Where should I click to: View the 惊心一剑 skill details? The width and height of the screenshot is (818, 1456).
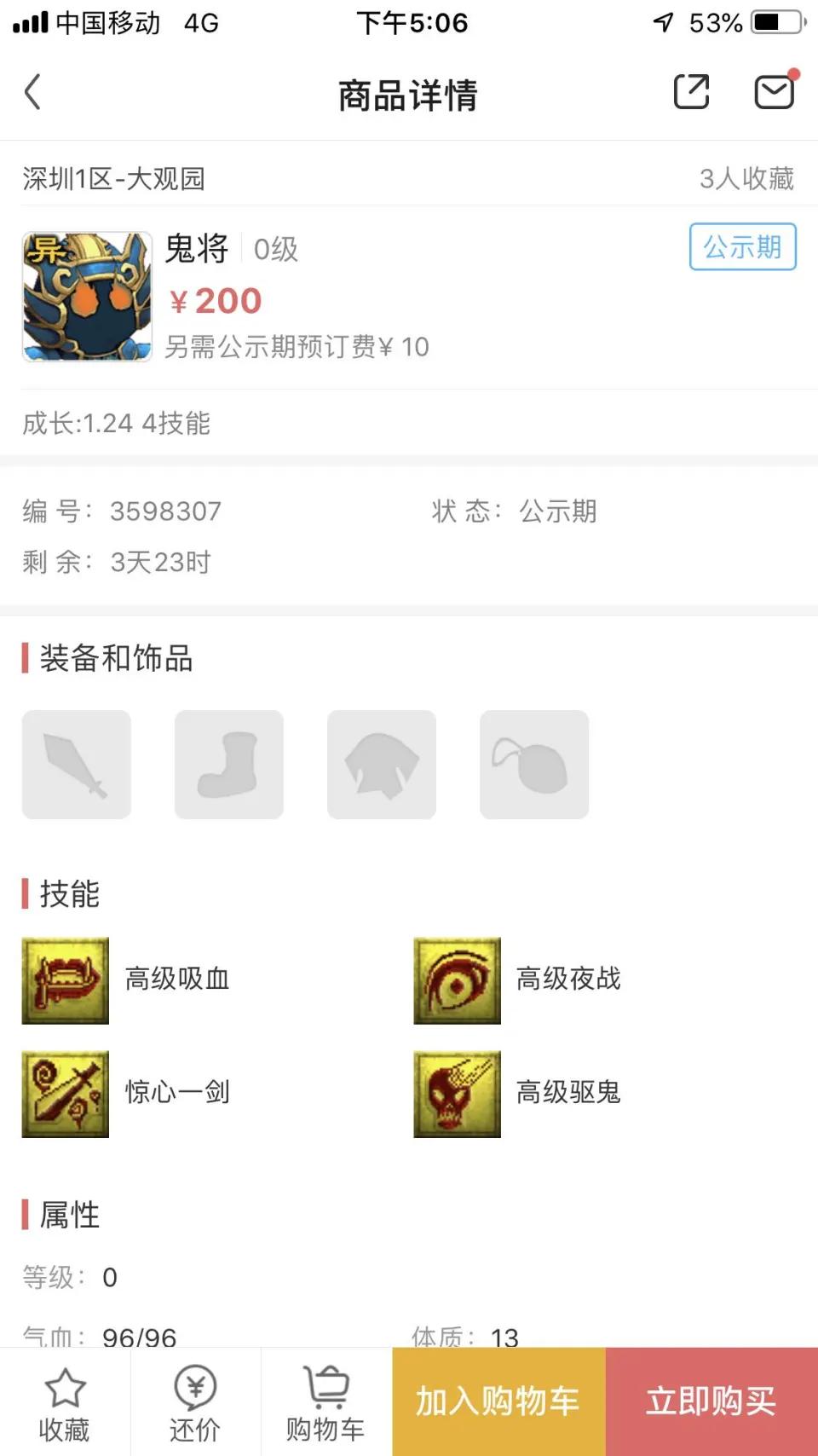pos(66,1094)
